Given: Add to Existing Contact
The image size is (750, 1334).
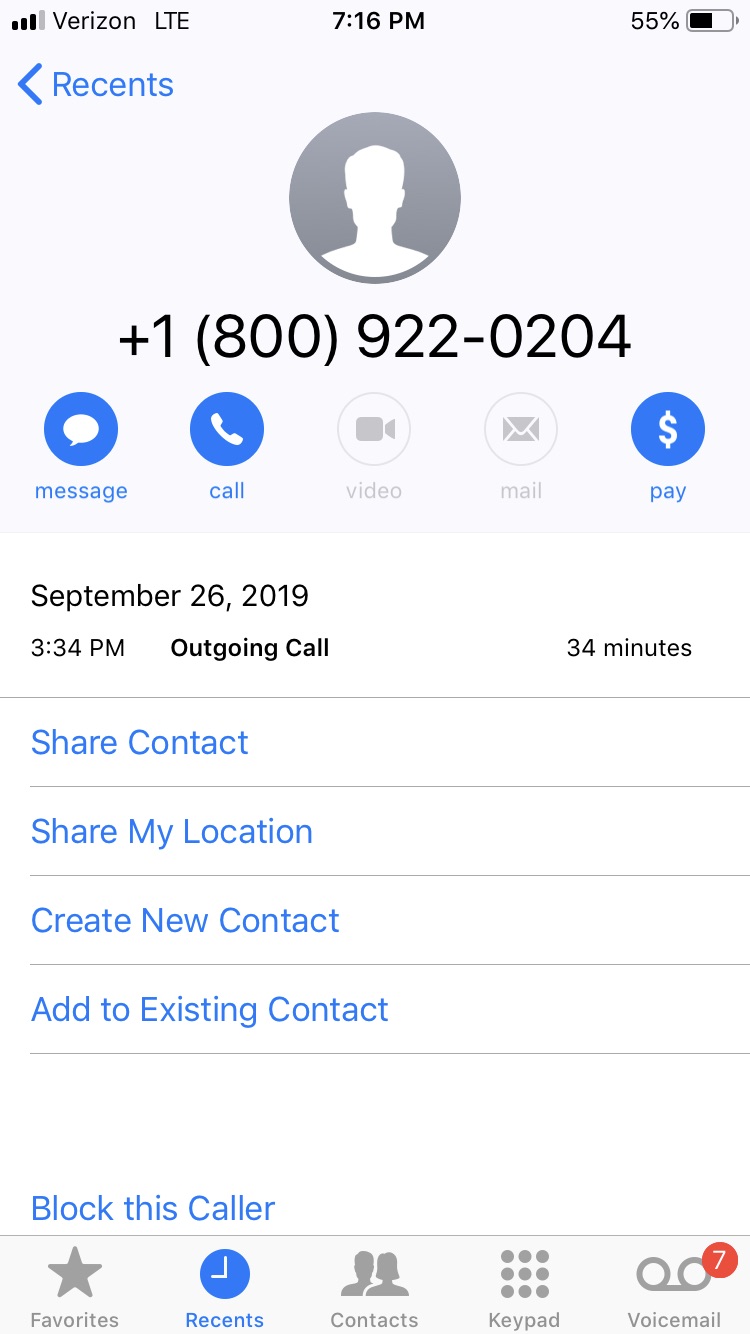Looking at the screenshot, I should [x=209, y=1009].
